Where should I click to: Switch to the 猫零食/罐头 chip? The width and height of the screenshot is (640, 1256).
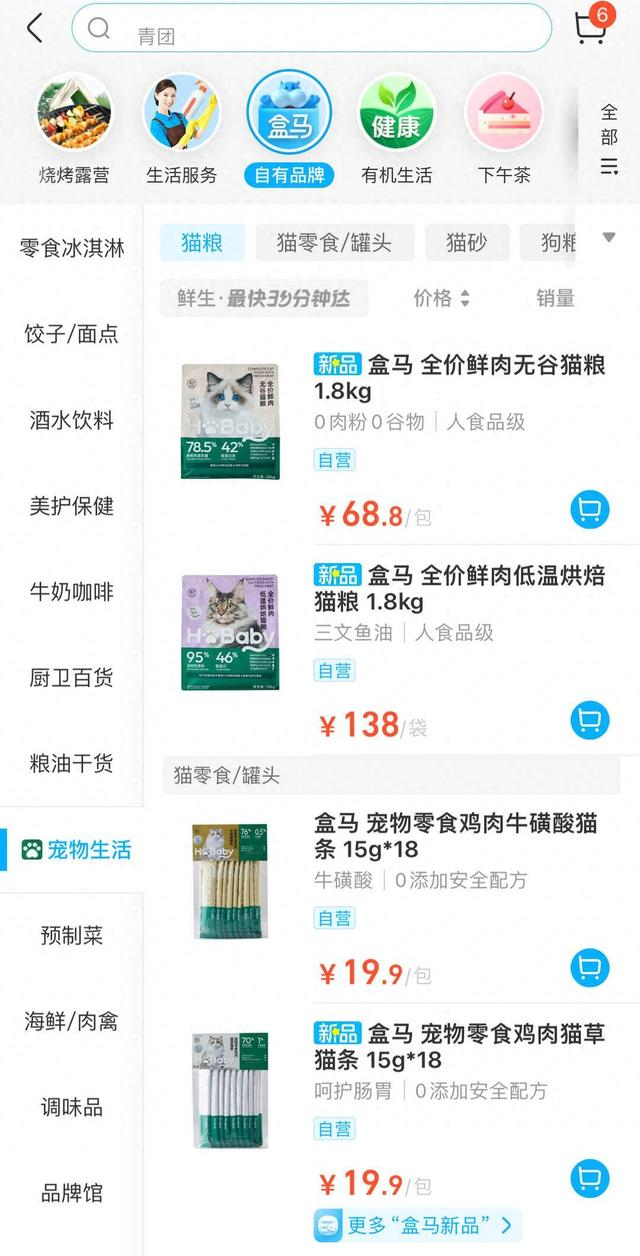pyautogui.click(x=334, y=242)
